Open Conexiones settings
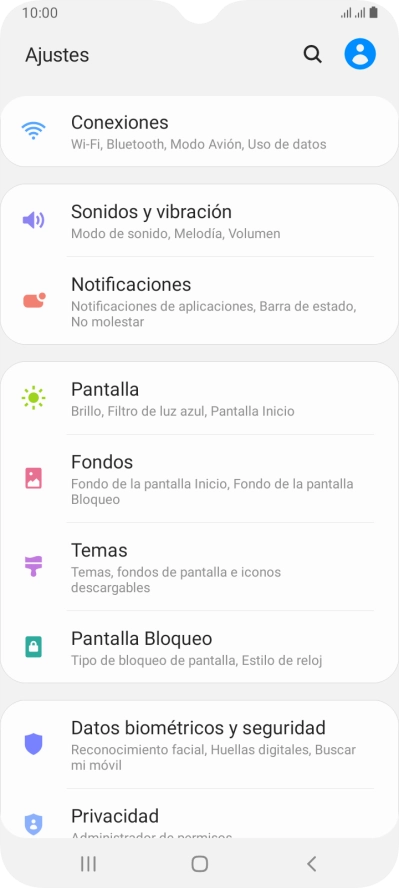 [x=199, y=131]
